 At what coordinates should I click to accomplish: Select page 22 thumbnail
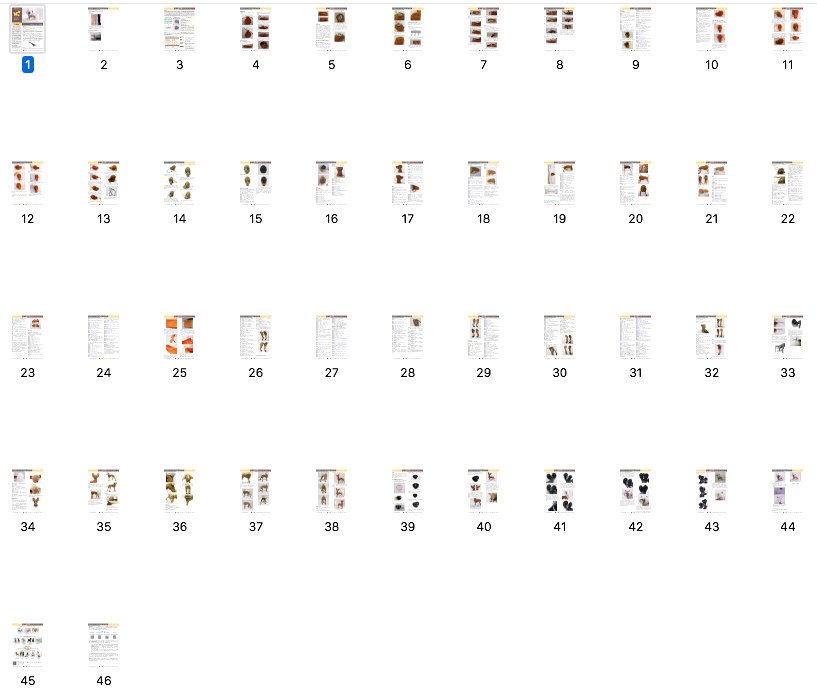pos(788,183)
